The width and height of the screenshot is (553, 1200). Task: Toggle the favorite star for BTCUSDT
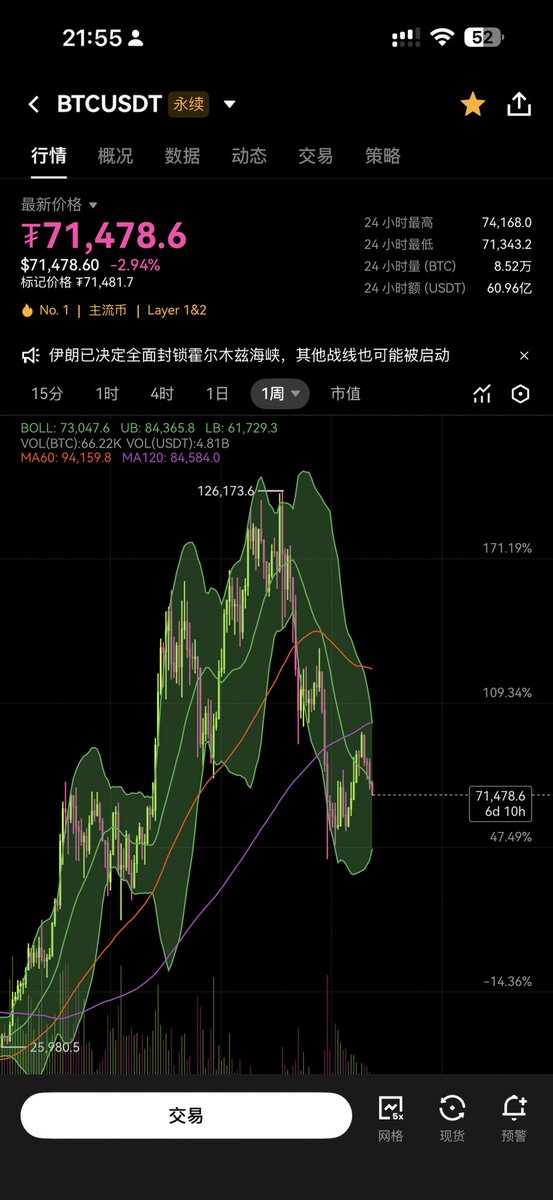[472, 104]
